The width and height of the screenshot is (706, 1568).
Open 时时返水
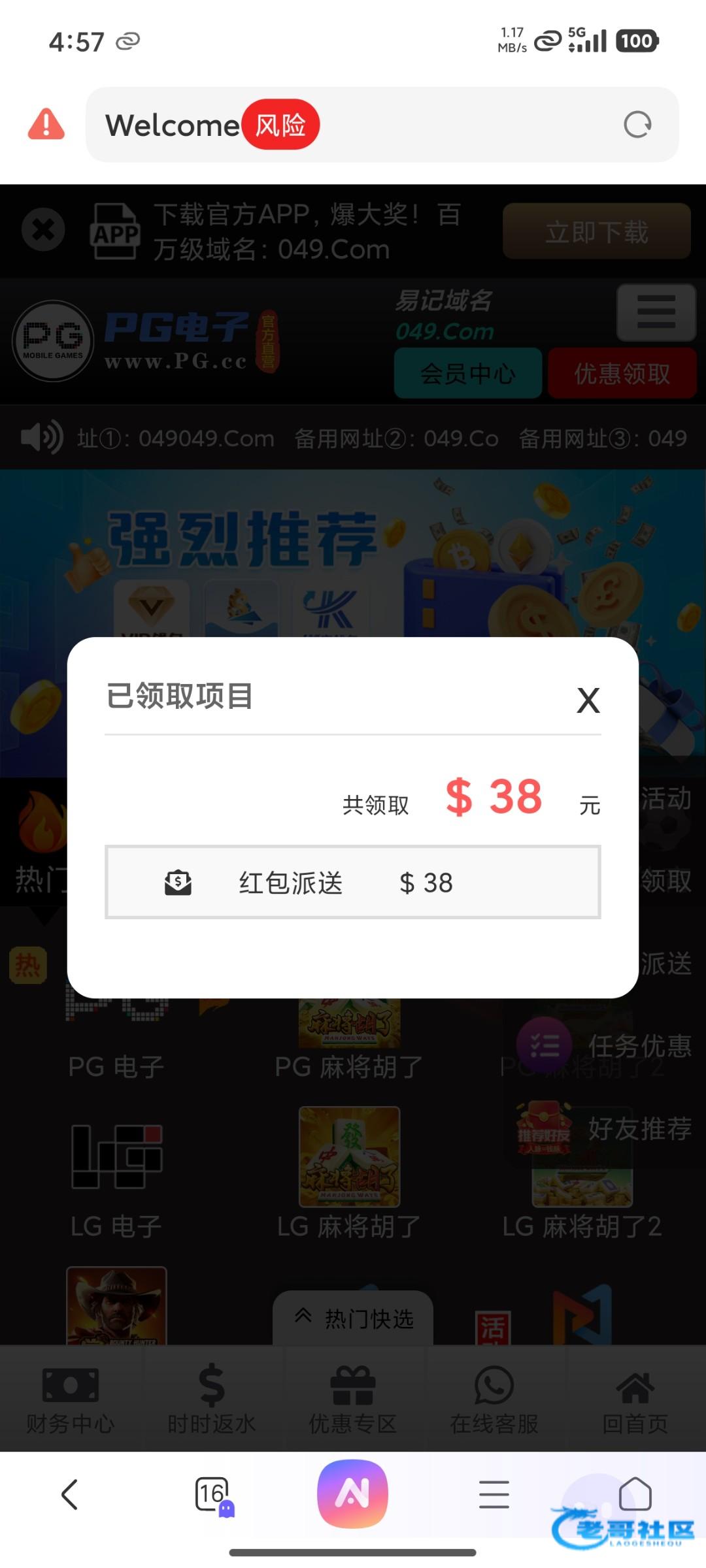[211, 1399]
